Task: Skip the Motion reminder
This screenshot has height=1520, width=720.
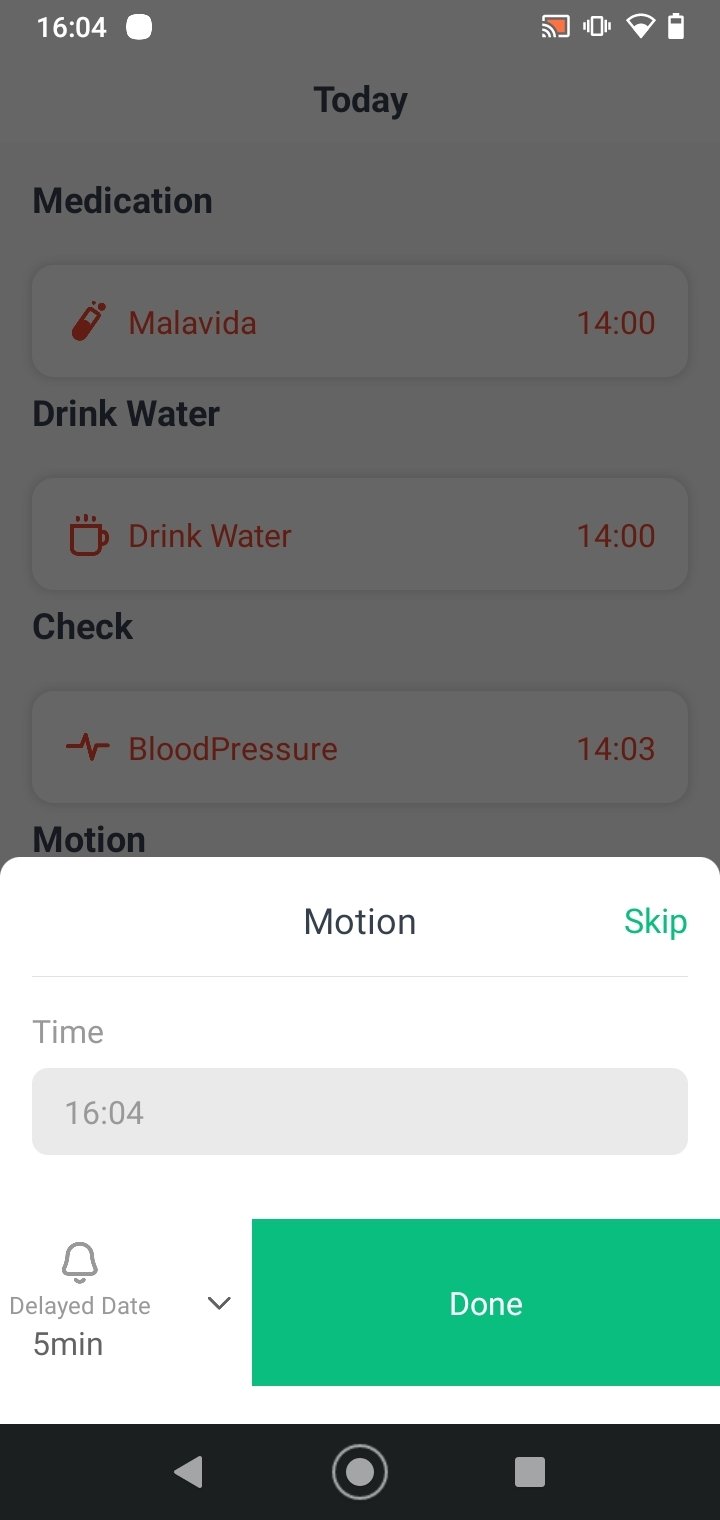Action: [x=655, y=921]
